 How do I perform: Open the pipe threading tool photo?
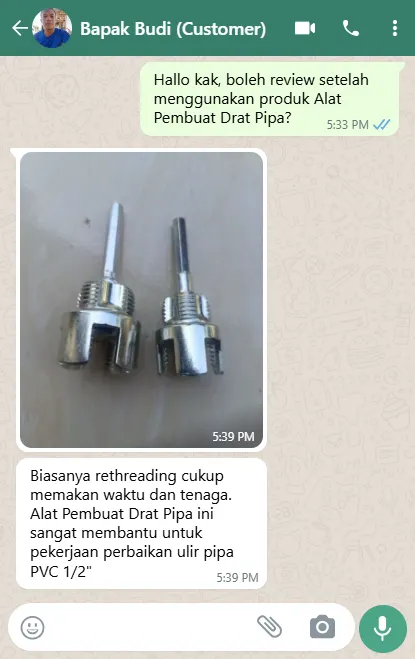pyautogui.click(x=141, y=300)
